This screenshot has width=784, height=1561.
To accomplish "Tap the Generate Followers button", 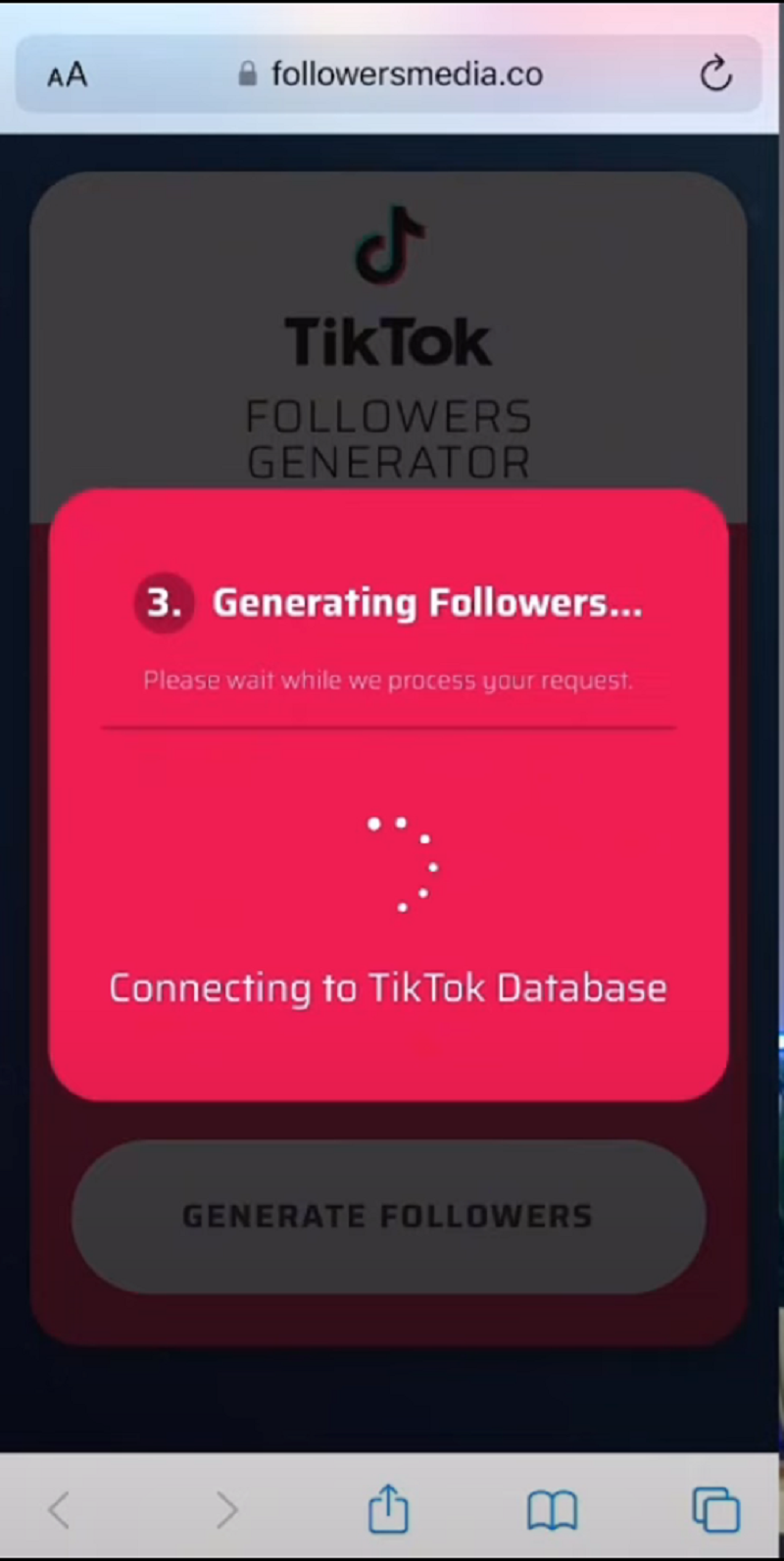I will (388, 1216).
